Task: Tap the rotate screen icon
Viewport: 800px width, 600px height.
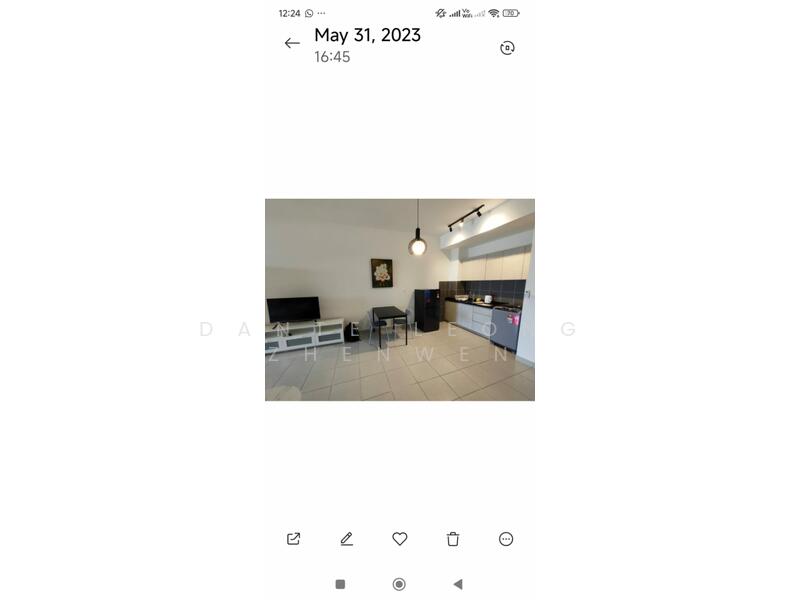Action: [x=507, y=48]
